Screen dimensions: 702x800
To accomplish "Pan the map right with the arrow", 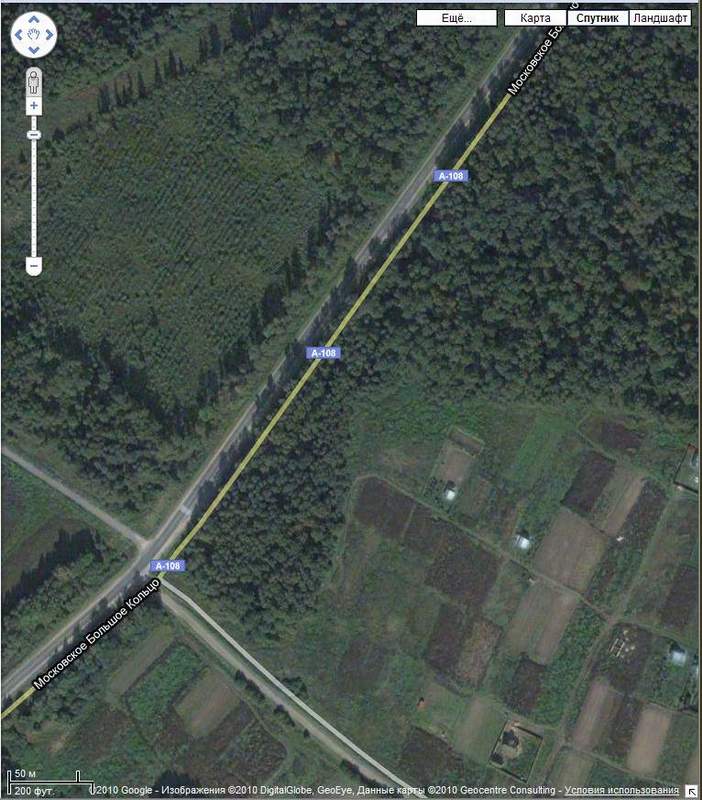I will pyautogui.click(x=48, y=35).
